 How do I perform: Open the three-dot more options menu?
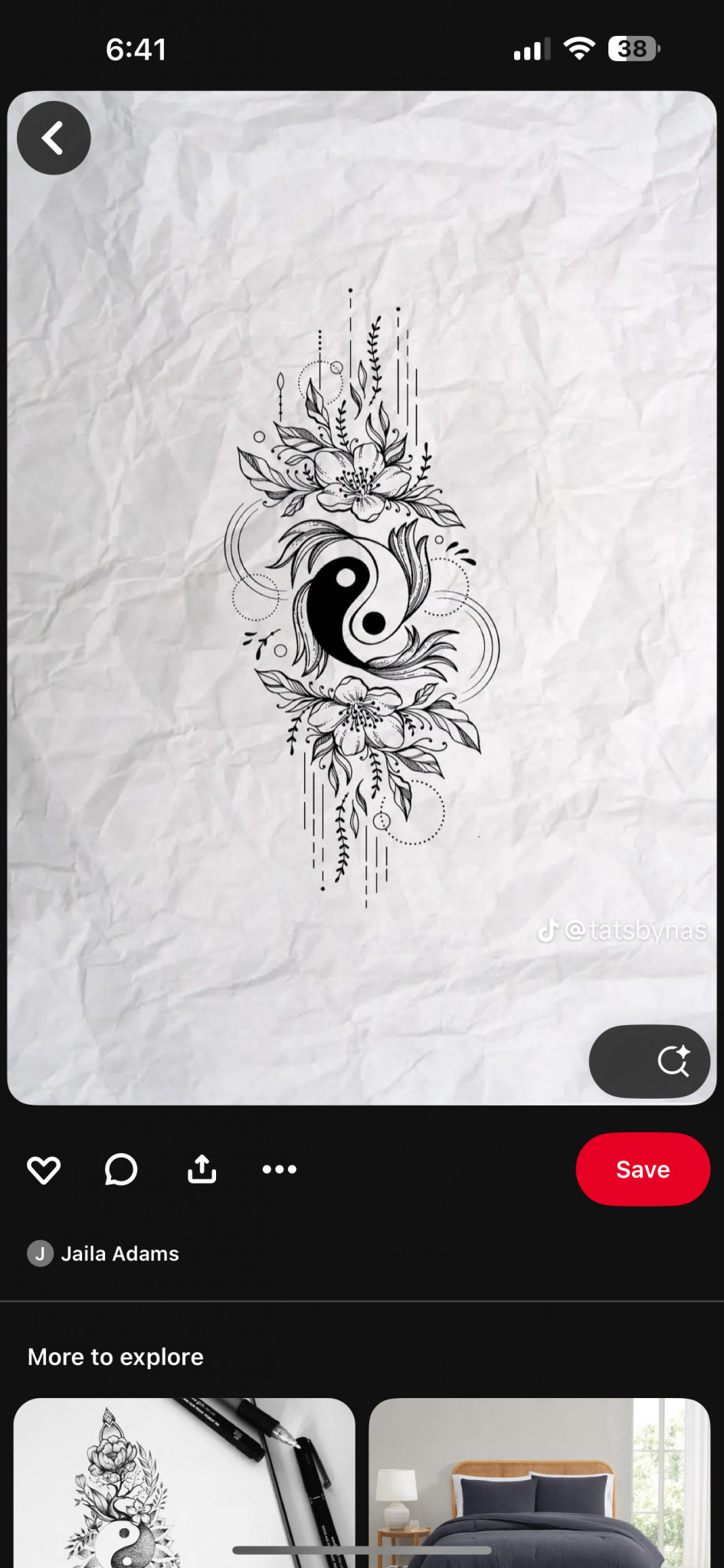tap(280, 1170)
